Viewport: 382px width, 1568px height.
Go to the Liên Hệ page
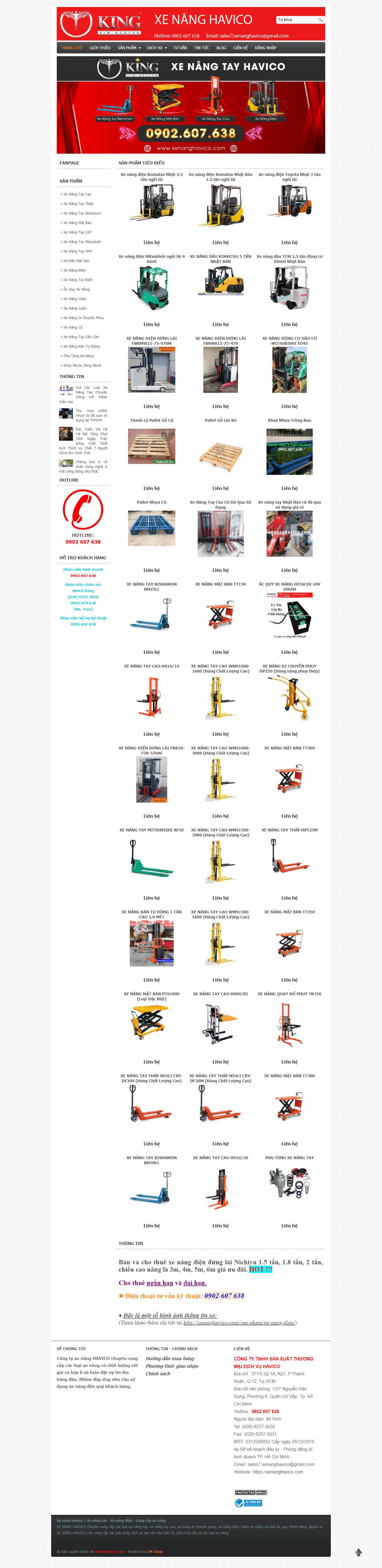click(240, 48)
